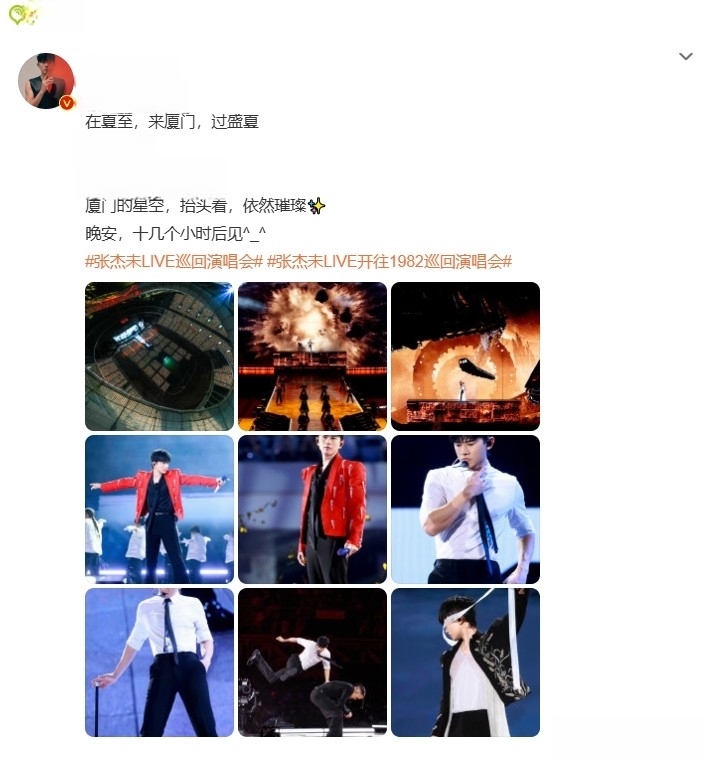Open the #张杰未LIVE开往1982巡回演唱会# hashtag
711x763 pixels.
[x=390, y=261]
